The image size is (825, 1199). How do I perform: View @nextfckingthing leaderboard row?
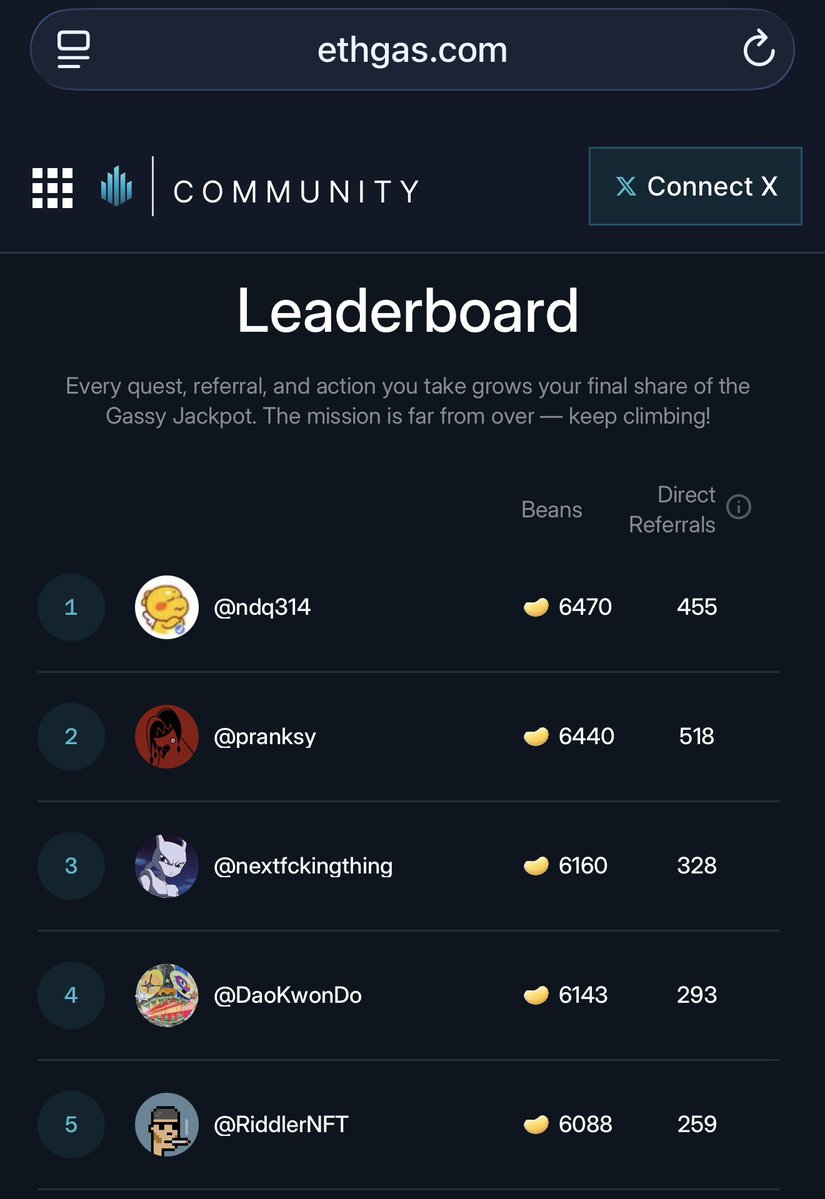pyautogui.click(x=303, y=866)
